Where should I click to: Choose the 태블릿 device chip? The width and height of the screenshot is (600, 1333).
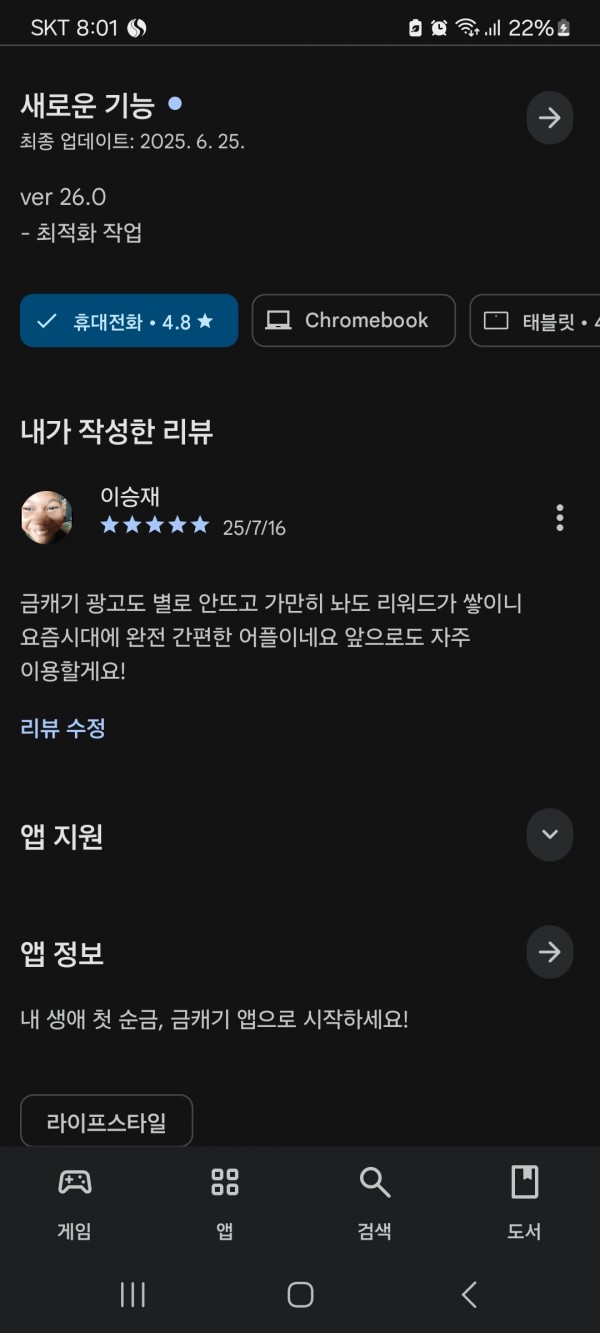[536, 321]
